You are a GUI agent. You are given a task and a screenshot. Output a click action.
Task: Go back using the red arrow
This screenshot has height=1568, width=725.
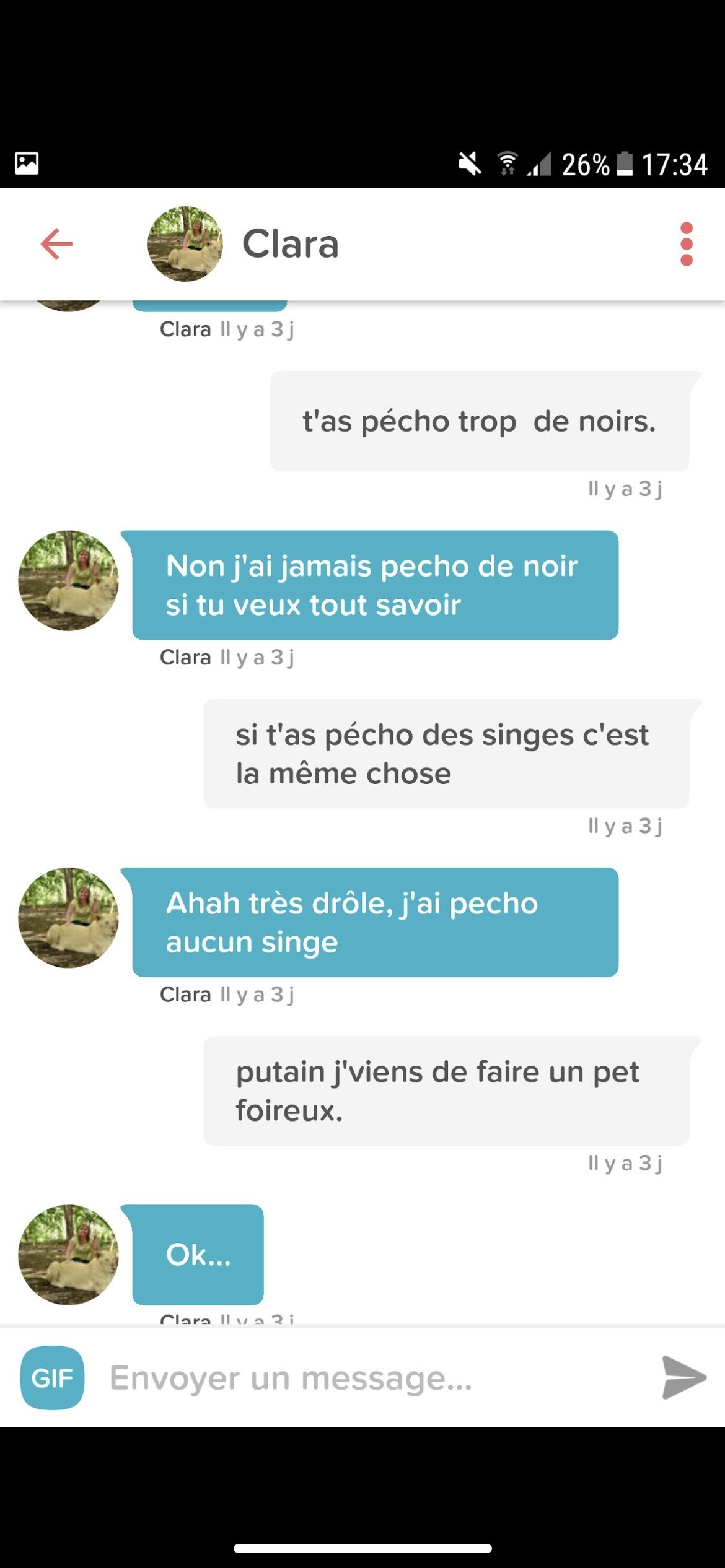pyautogui.click(x=56, y=243)
